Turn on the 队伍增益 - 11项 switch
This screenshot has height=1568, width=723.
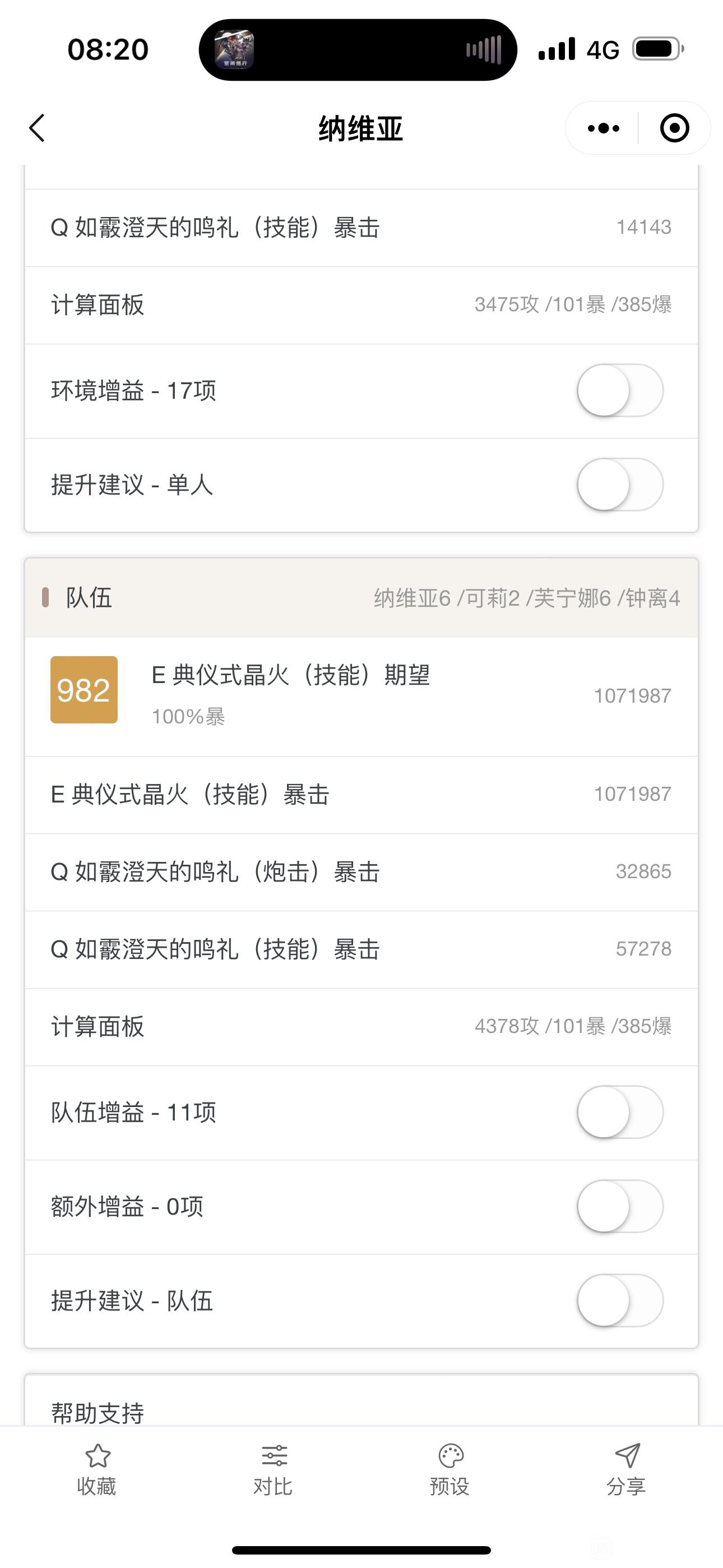pyautogui.click(x=620, y=1112)
